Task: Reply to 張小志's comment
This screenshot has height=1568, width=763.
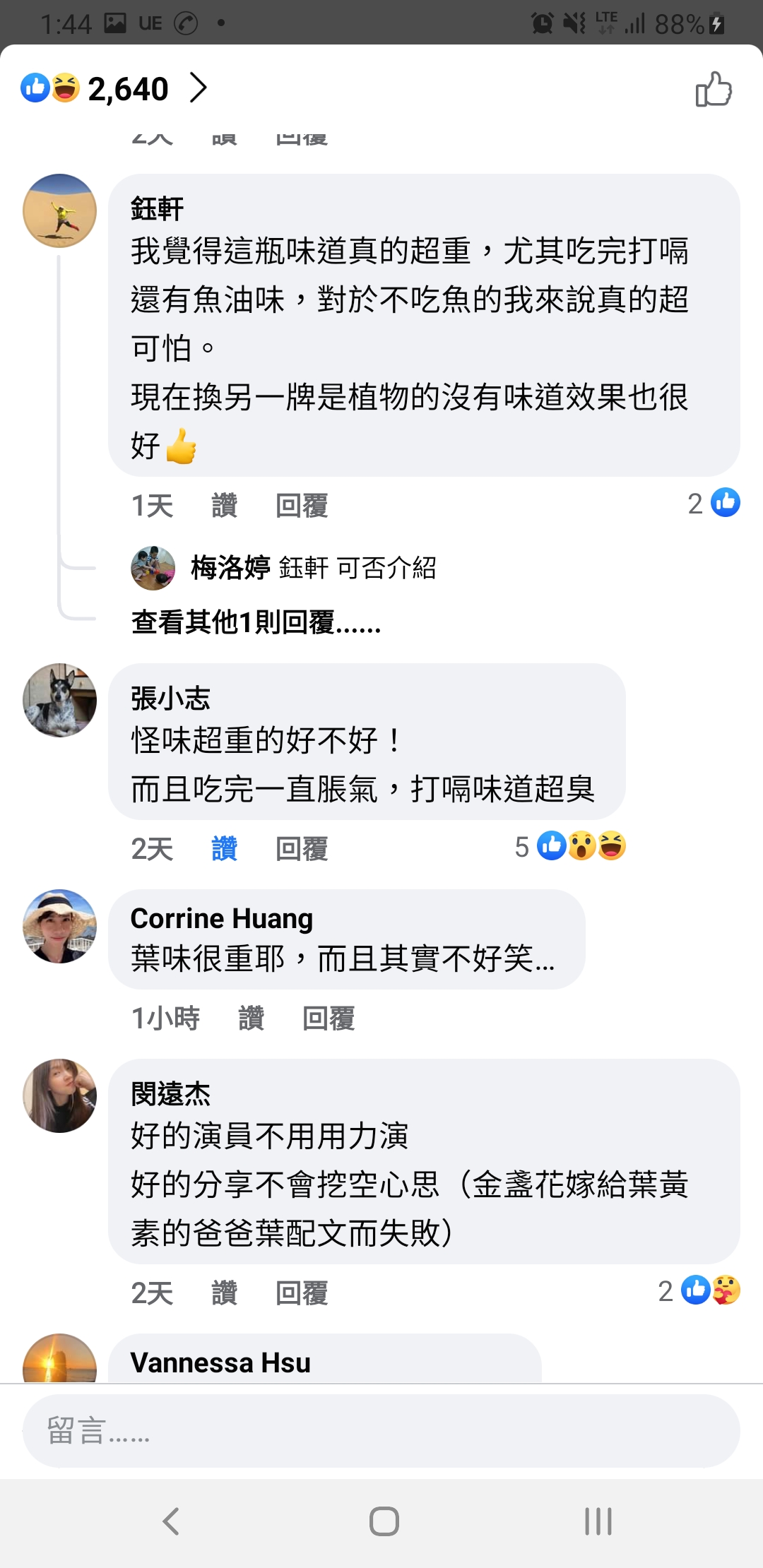Action: 302,849
